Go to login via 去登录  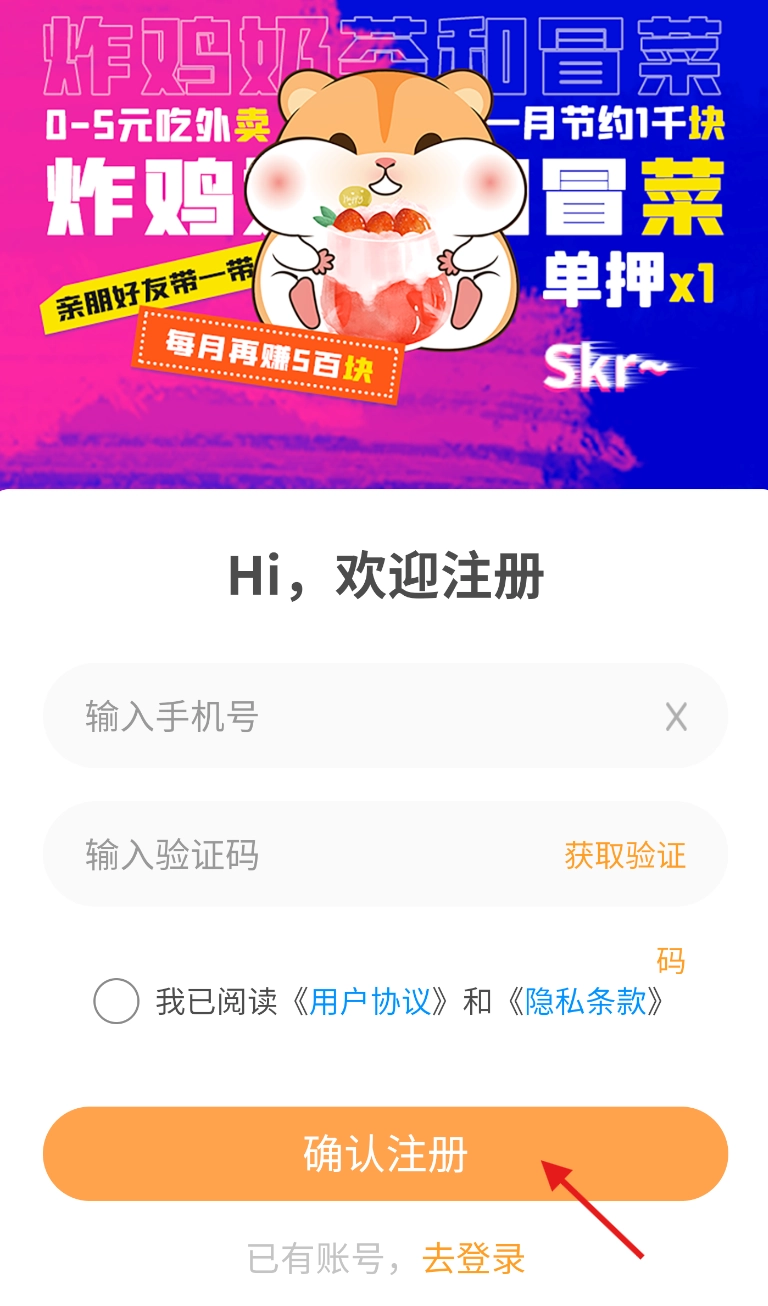tap(474, 1259)
